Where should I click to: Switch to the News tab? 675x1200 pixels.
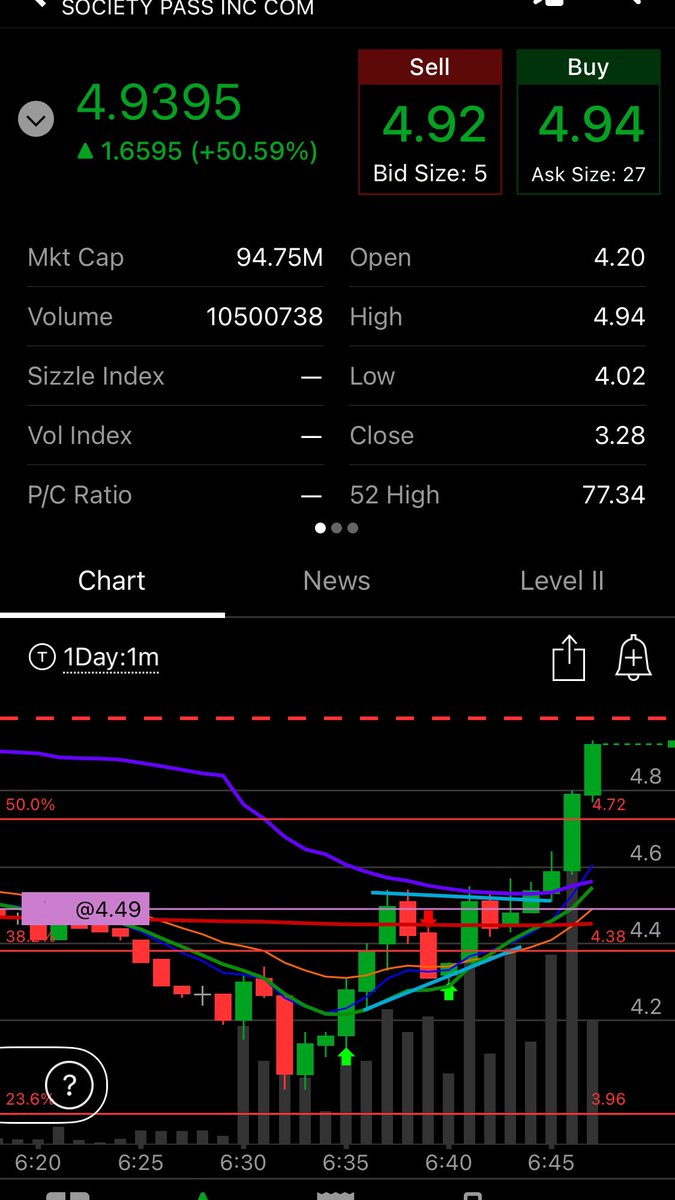pyautogui.click(x=337, y=581)
